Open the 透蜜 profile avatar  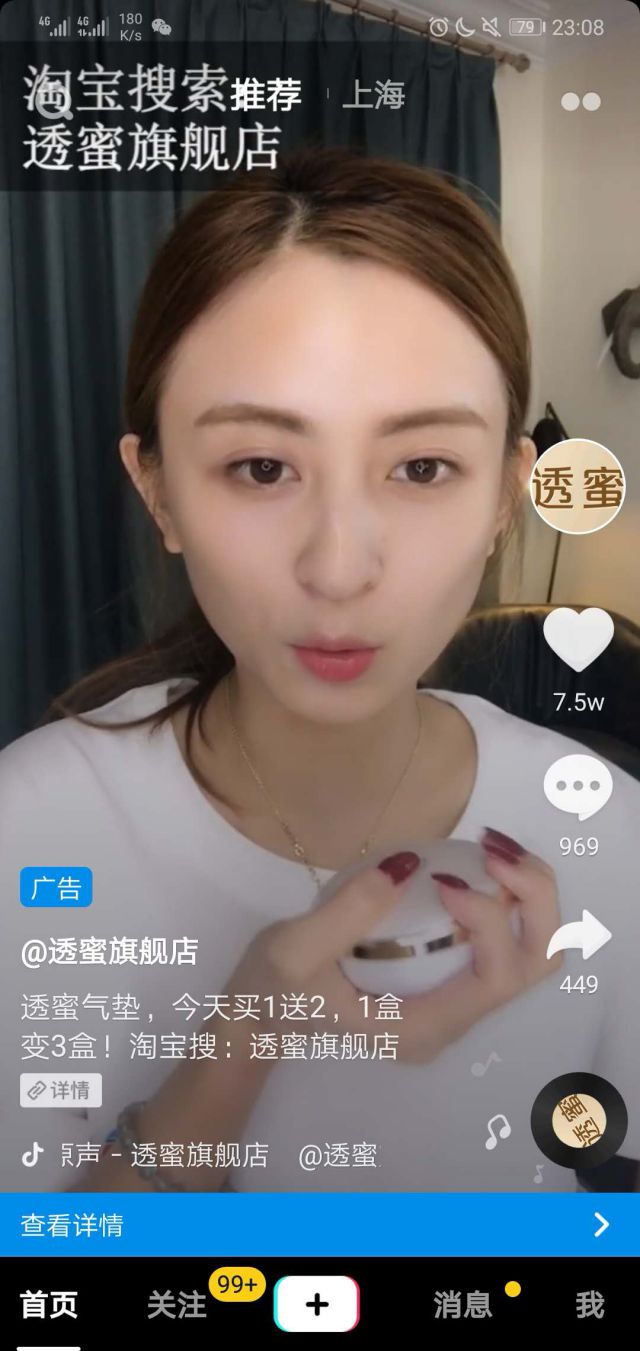click(577, 486)
